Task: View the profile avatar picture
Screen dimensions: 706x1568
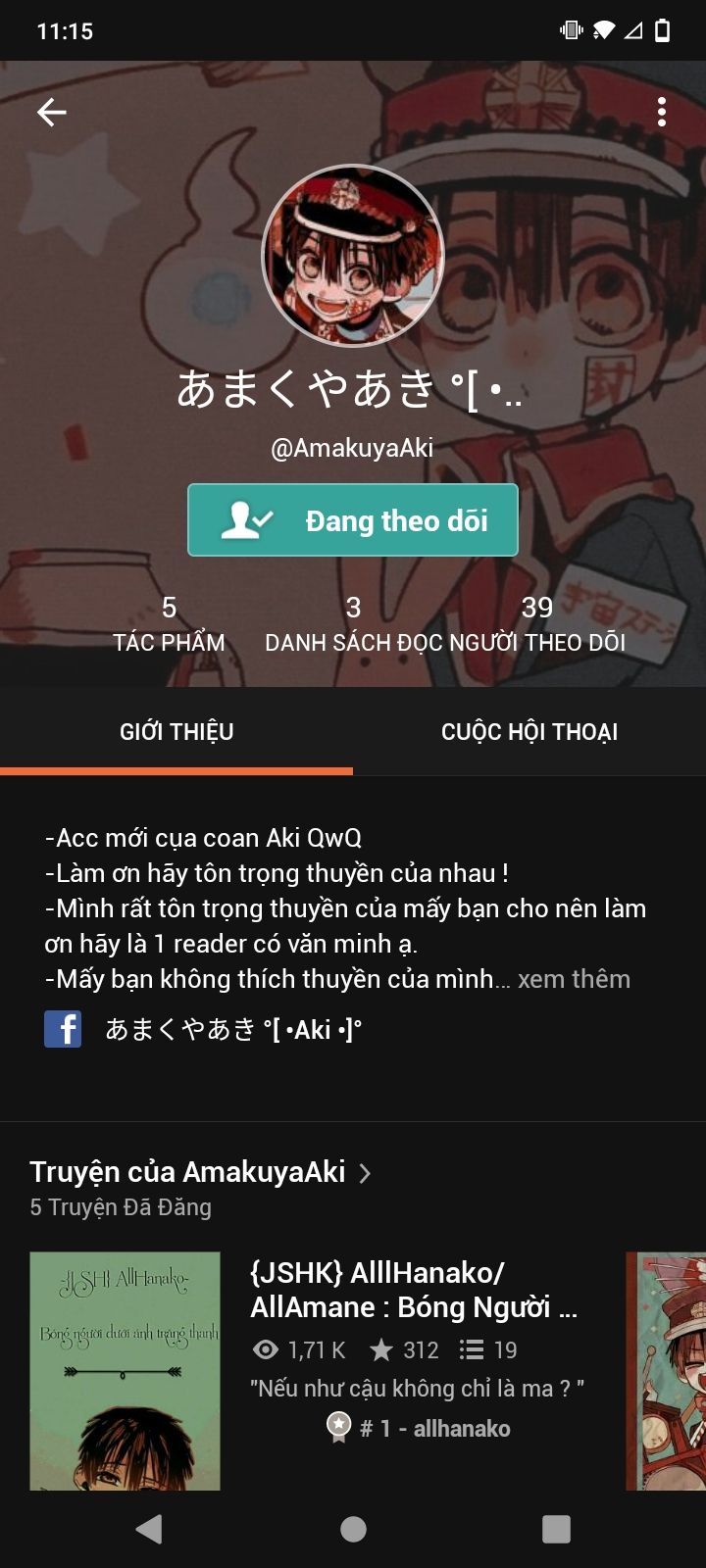Action: point(353,256)
